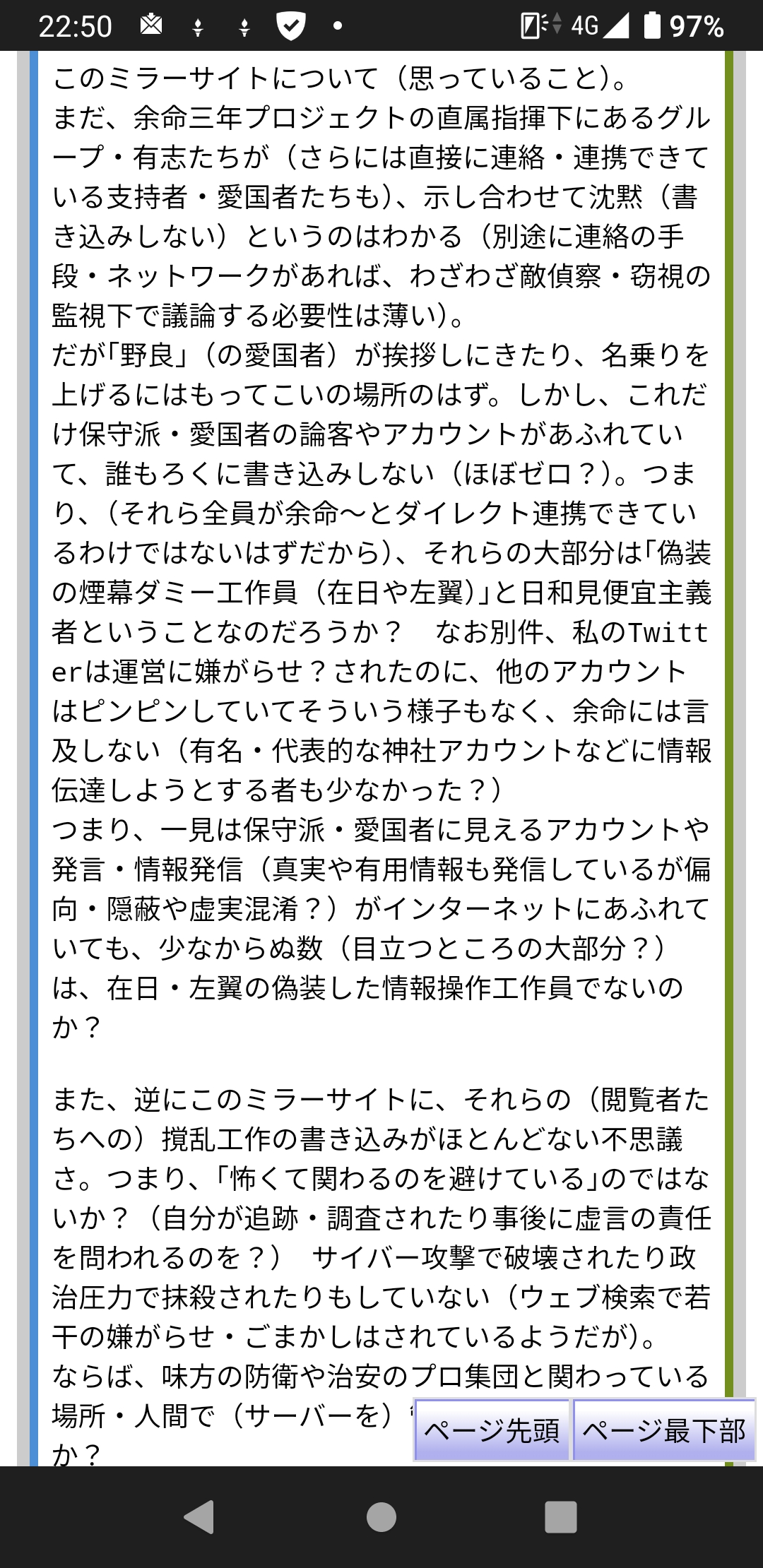The height and width of the screenshot is (1568, 763).
Task: Open recent apps with square button
Action: coord(561,1516)
